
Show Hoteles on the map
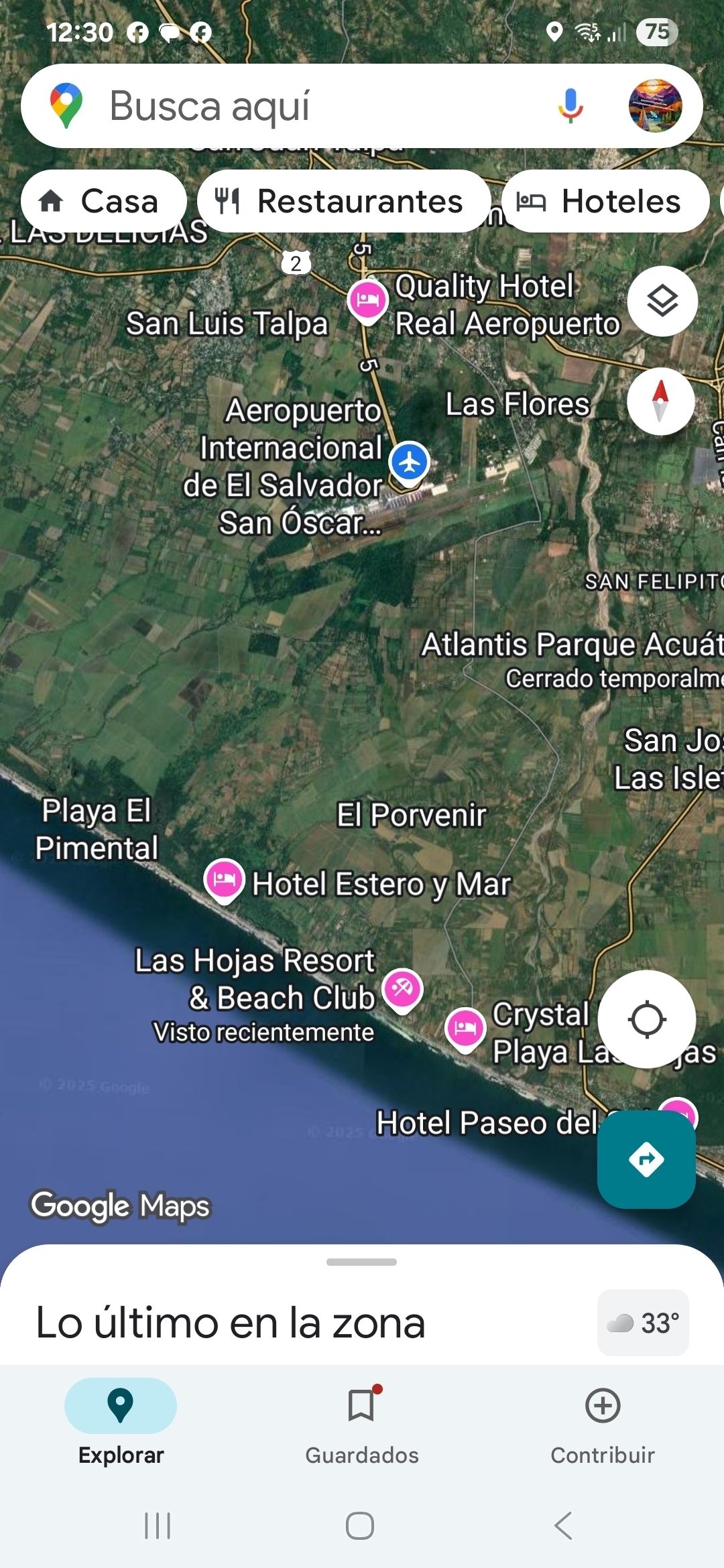tap(605, 201)
